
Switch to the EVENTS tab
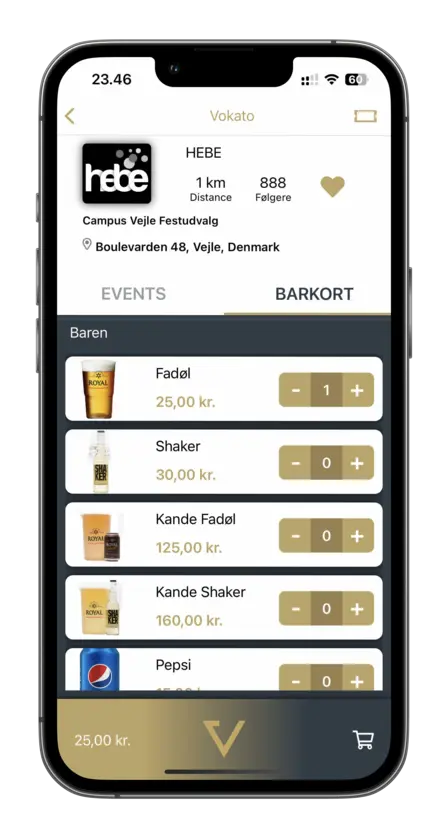click(133, 294)
